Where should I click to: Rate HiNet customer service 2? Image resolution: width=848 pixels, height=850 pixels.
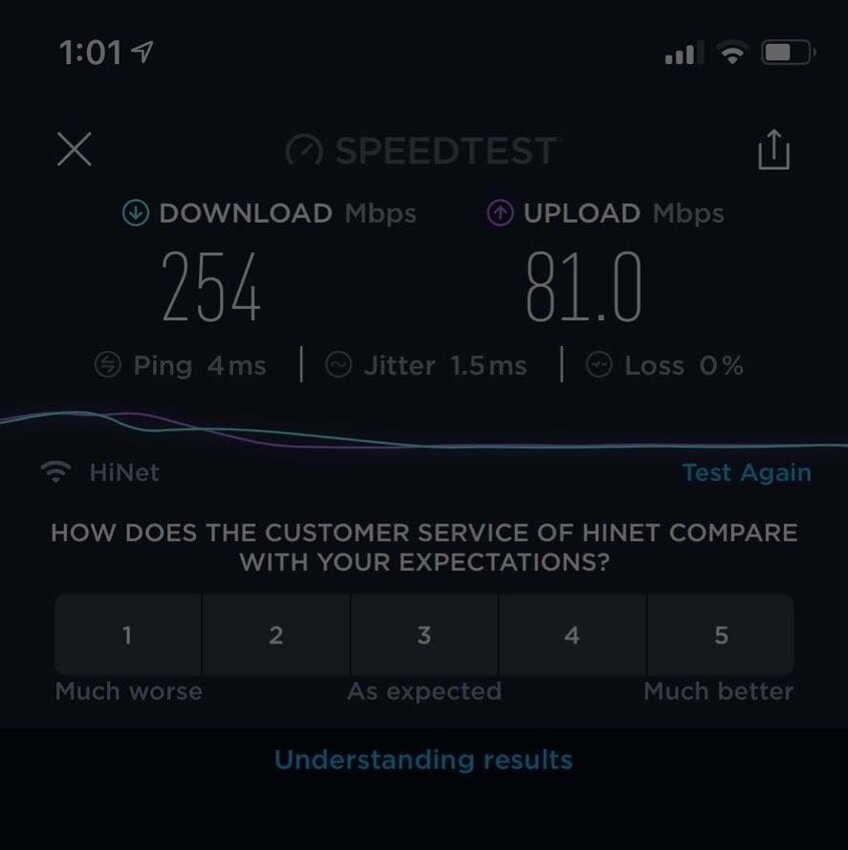point(276,635)
